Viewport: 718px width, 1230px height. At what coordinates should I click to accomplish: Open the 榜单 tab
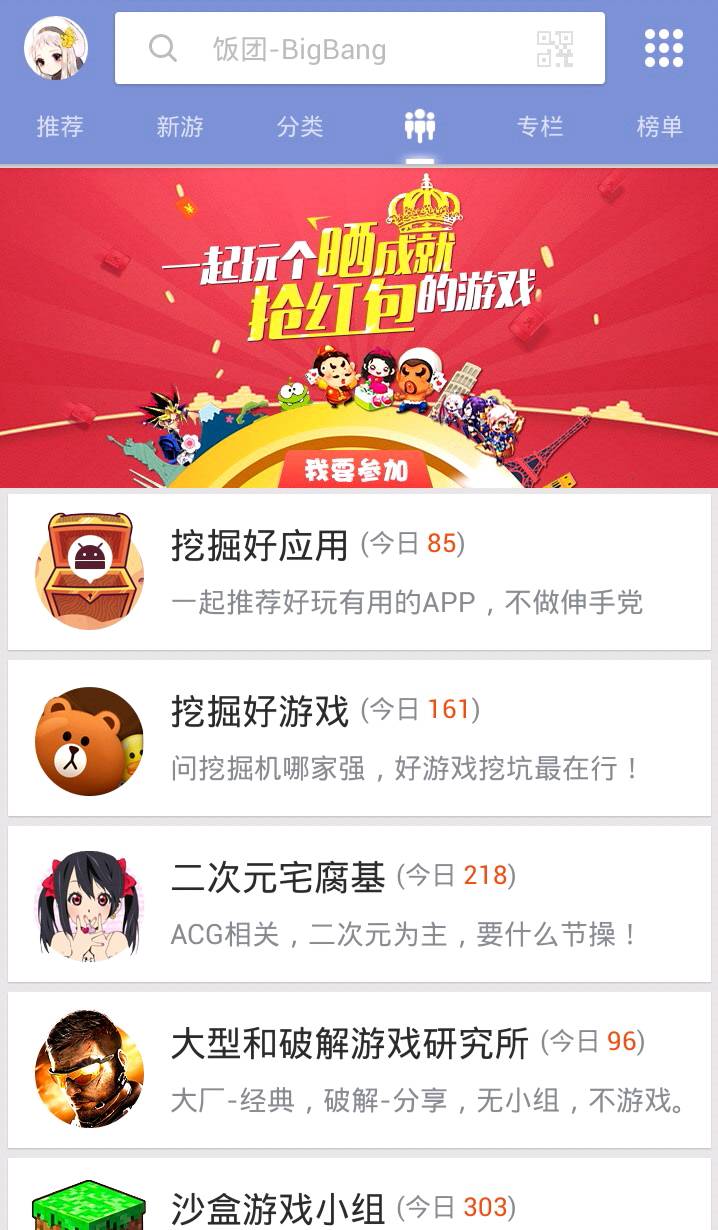pyautogui.click(x=660, y=127)
